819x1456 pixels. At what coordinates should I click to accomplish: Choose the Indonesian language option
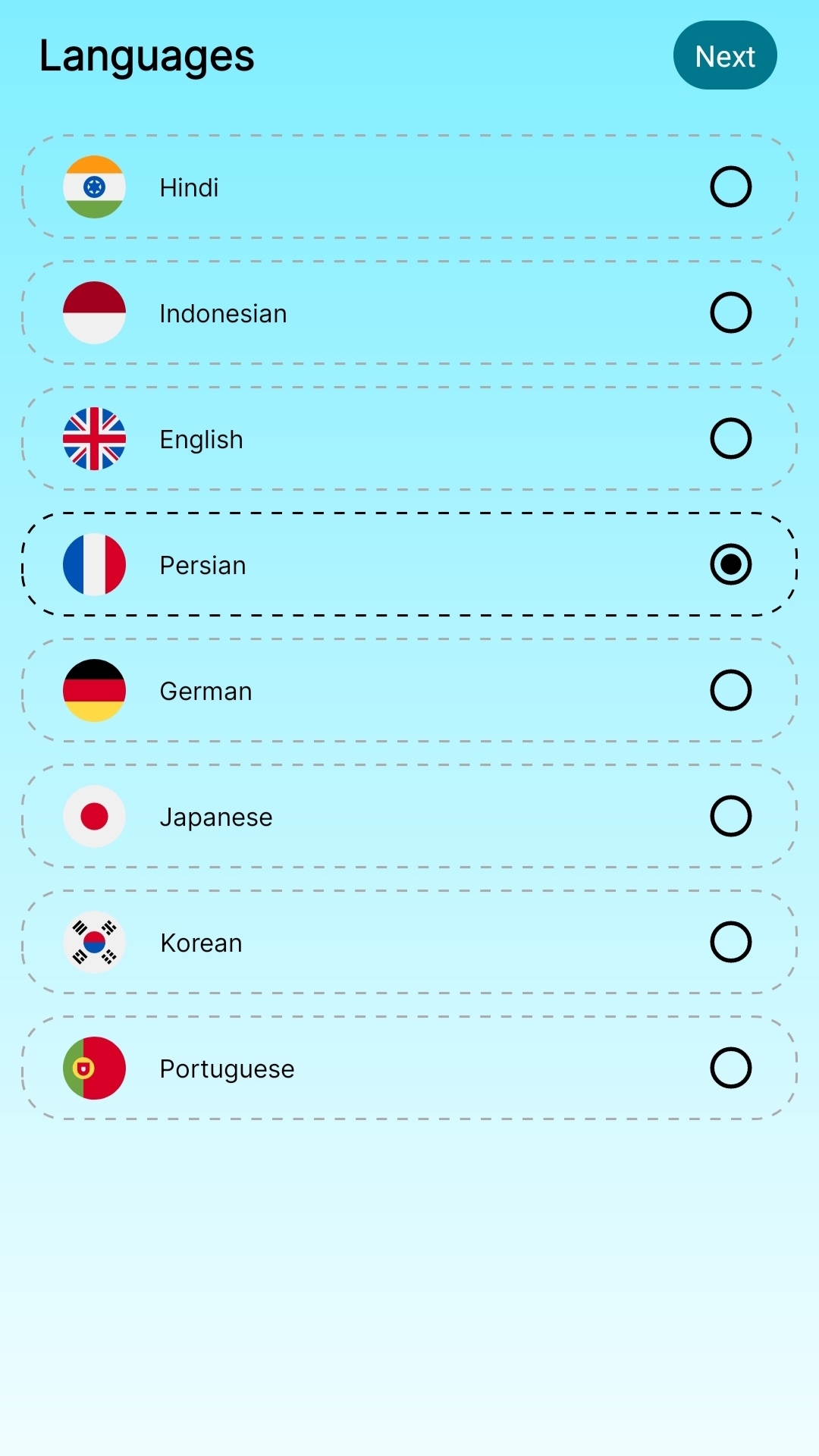pyautogui.click(x=730, y=312)
